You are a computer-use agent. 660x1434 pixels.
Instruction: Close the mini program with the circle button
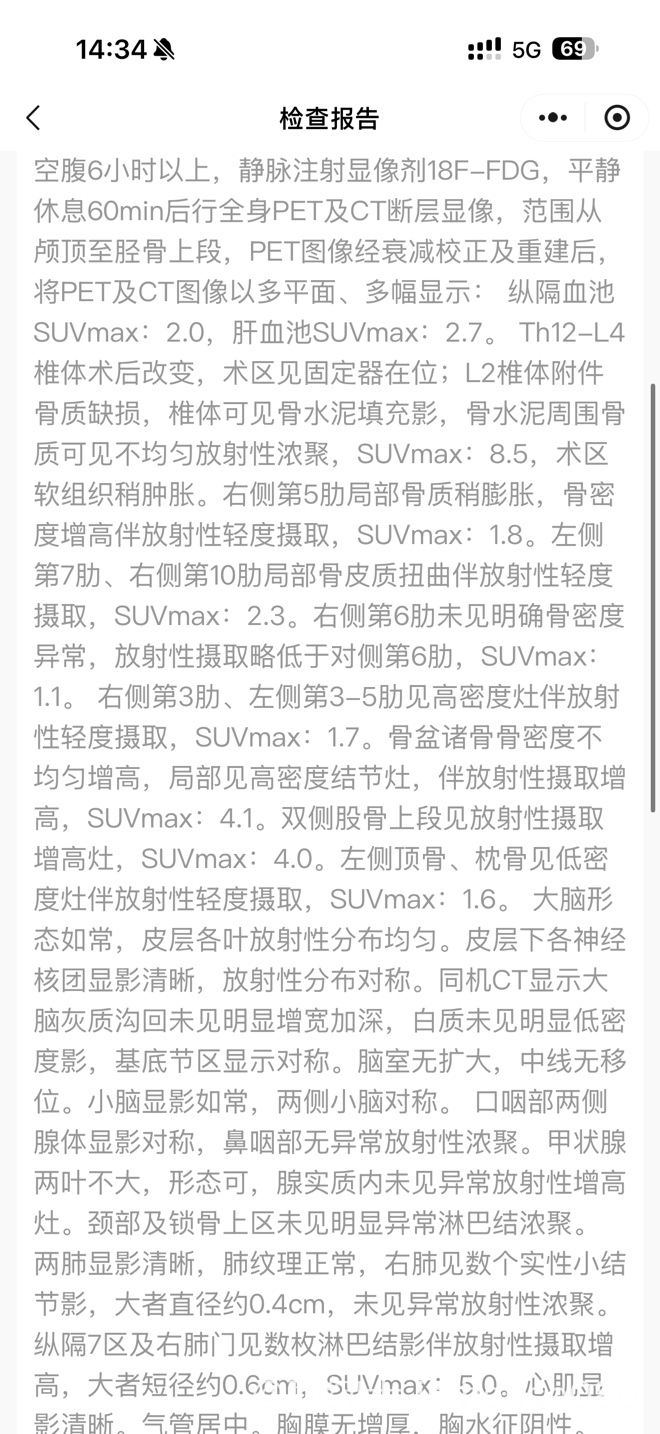(x=617, y=118)
